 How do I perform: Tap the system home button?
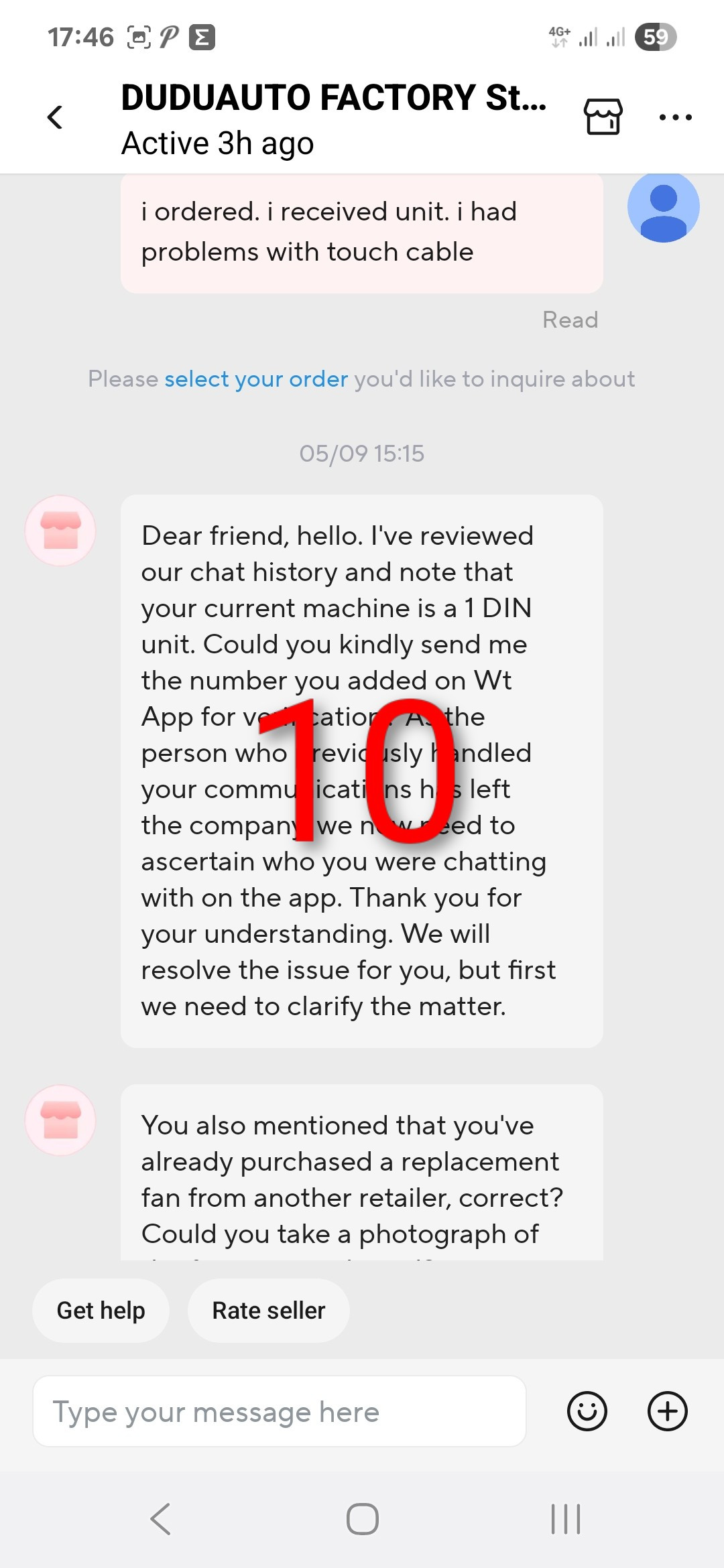pos(362,1518)
